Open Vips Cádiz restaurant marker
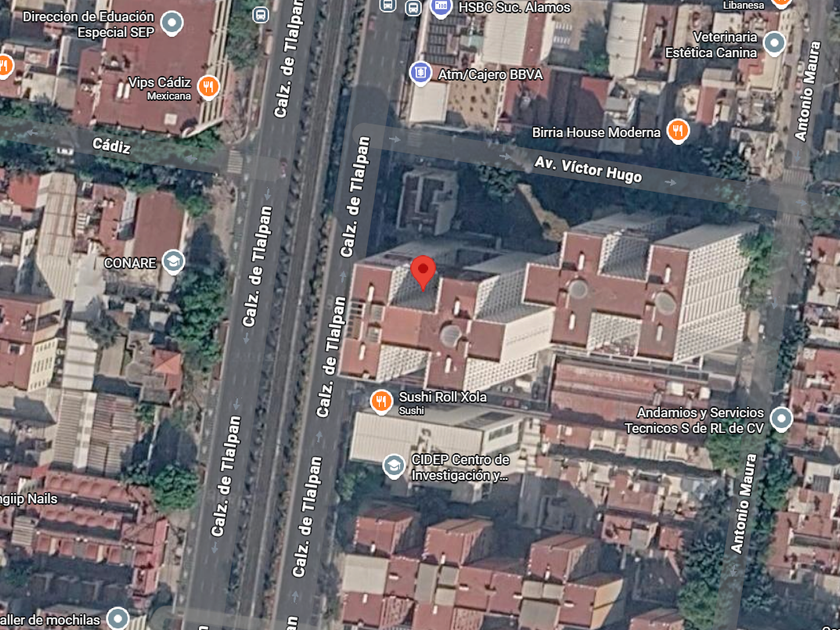The width and height of the screenshot is (840, 630). (x=208, y=87)
